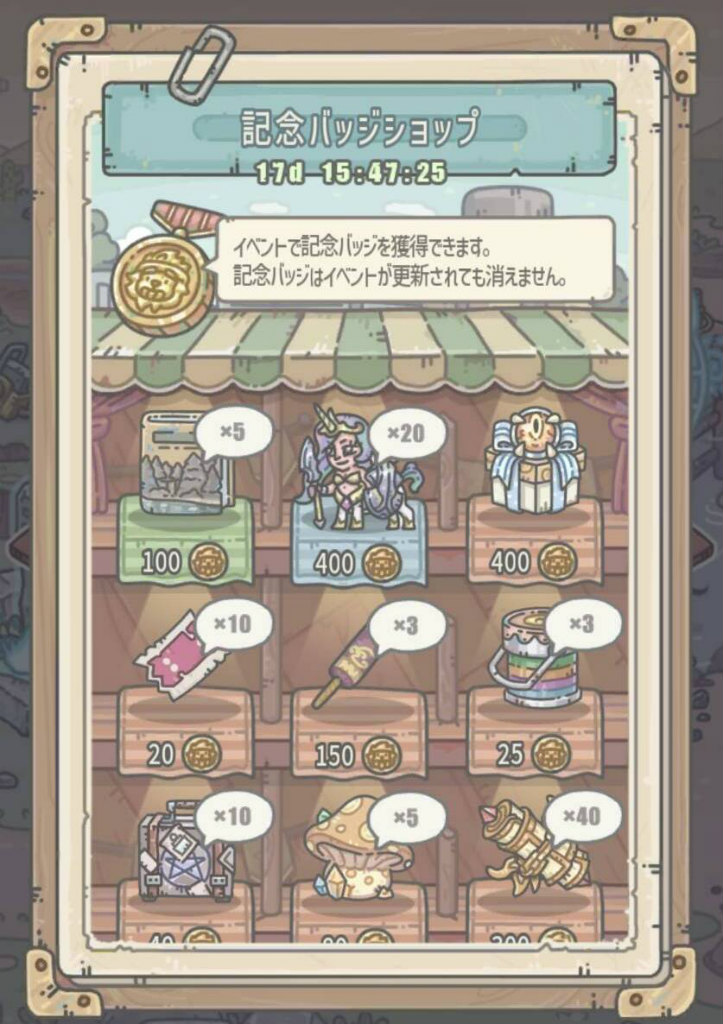Viewport: 723px width, 1024px height.
Task: Open the mushroom x5 shop item
Action: tap(357, 860)
